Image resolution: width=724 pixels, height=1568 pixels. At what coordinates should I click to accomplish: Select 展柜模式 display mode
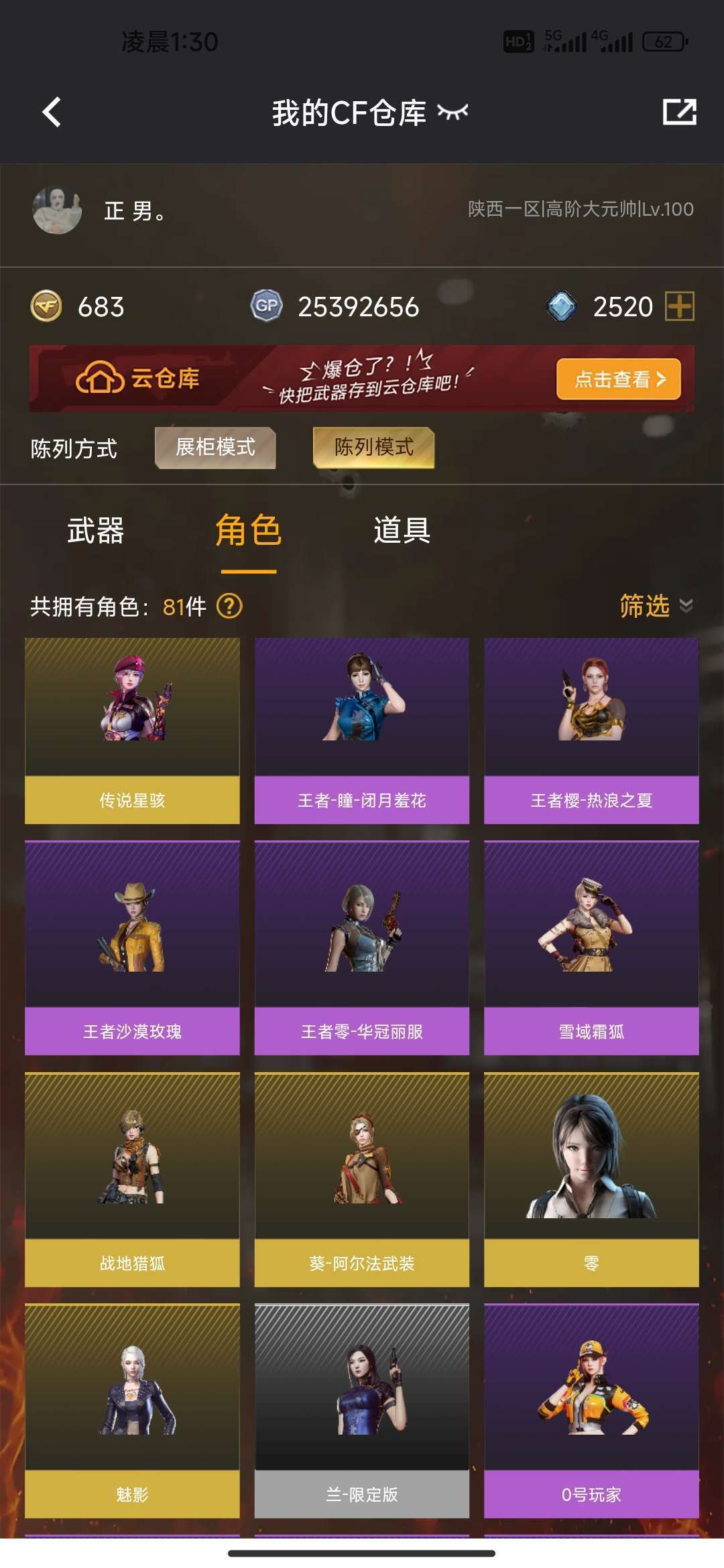pos(215,448)
